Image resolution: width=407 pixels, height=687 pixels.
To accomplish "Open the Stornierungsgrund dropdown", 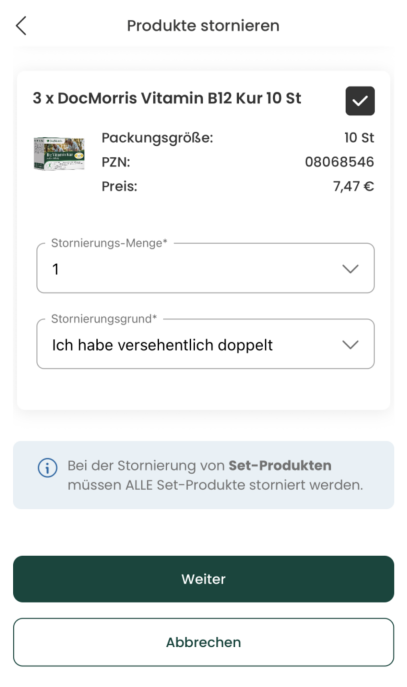I will click(205, 344).
